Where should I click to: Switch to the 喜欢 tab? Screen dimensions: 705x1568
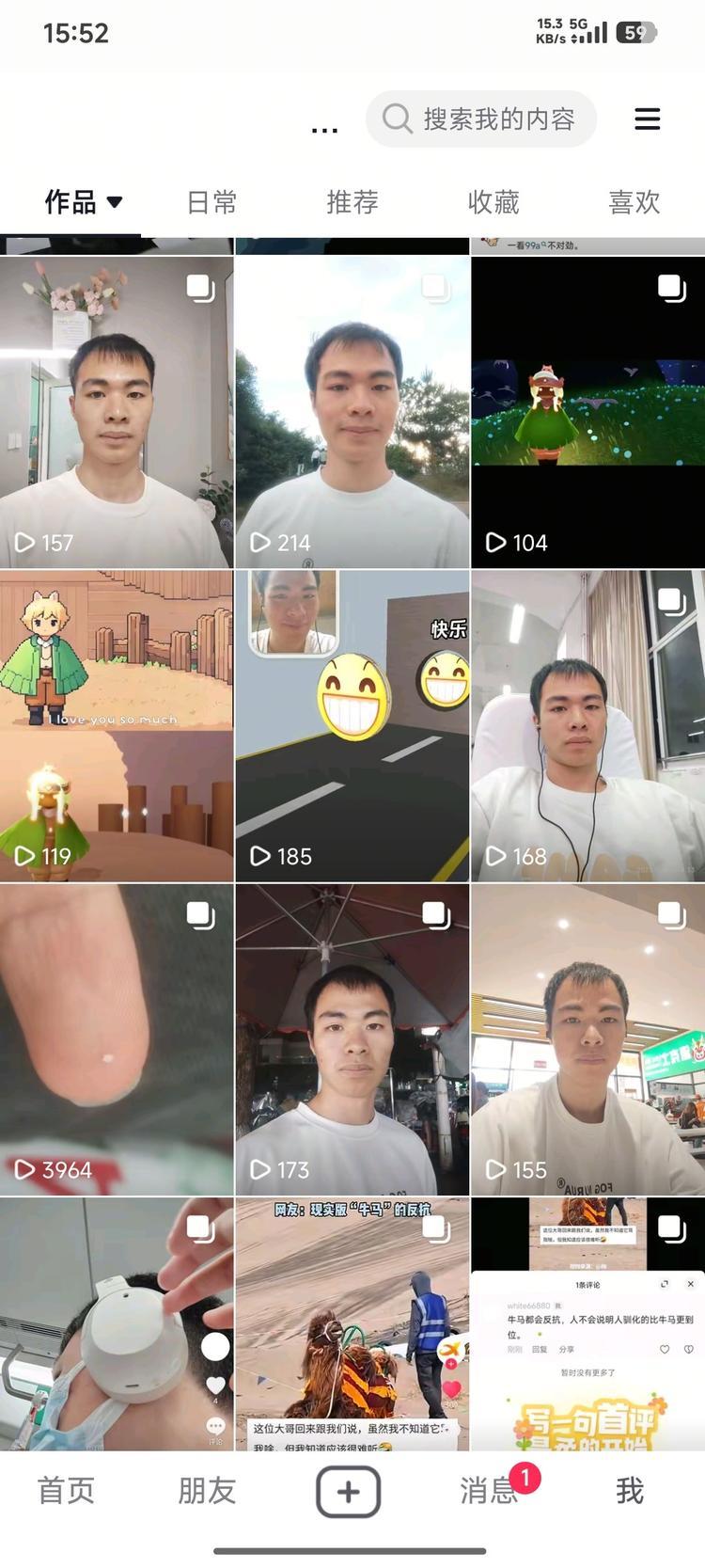click(x=634, y=202)
